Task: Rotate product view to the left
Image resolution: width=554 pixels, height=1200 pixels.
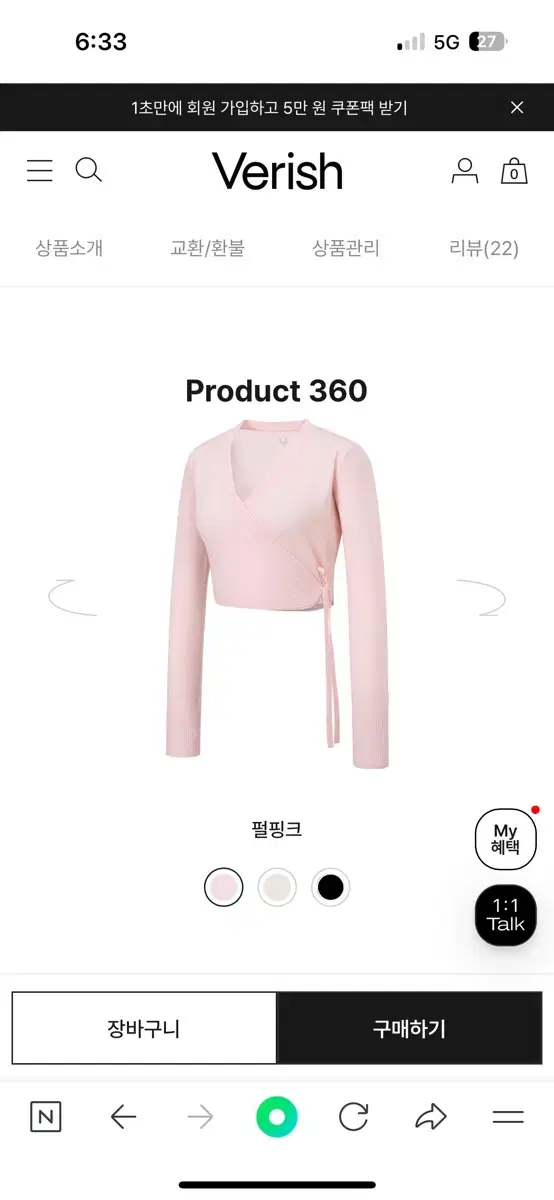Action: coord(72,597)
